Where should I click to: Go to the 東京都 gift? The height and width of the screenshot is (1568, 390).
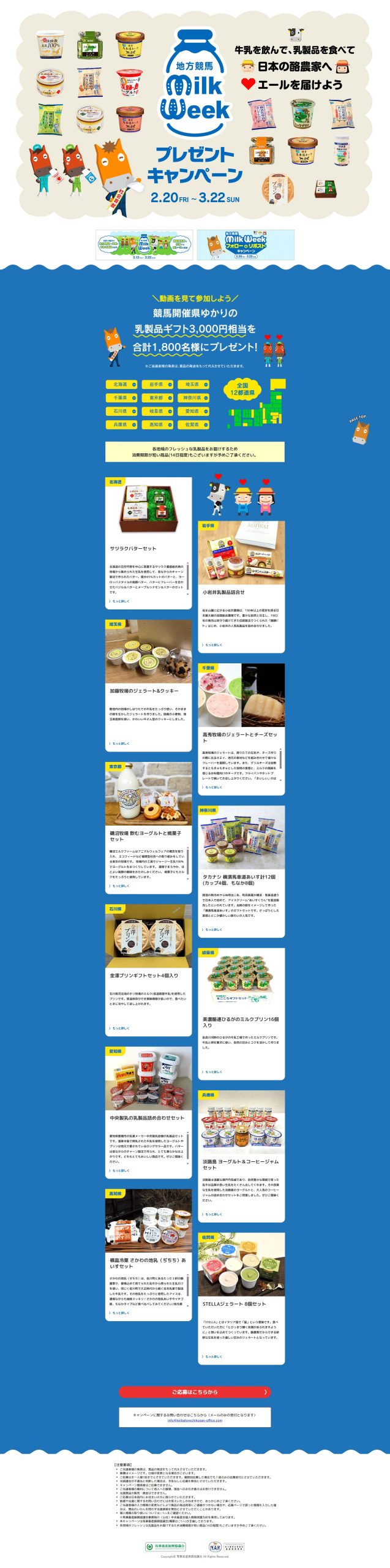[x=157, y=398]
